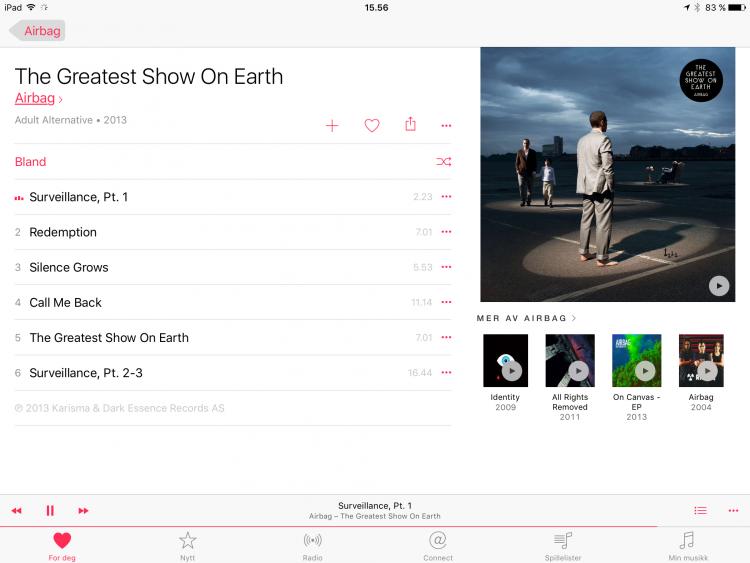
Task: Share The Greatest Show On Earth album
Action: pyautogui.click(x=410, y=125)
